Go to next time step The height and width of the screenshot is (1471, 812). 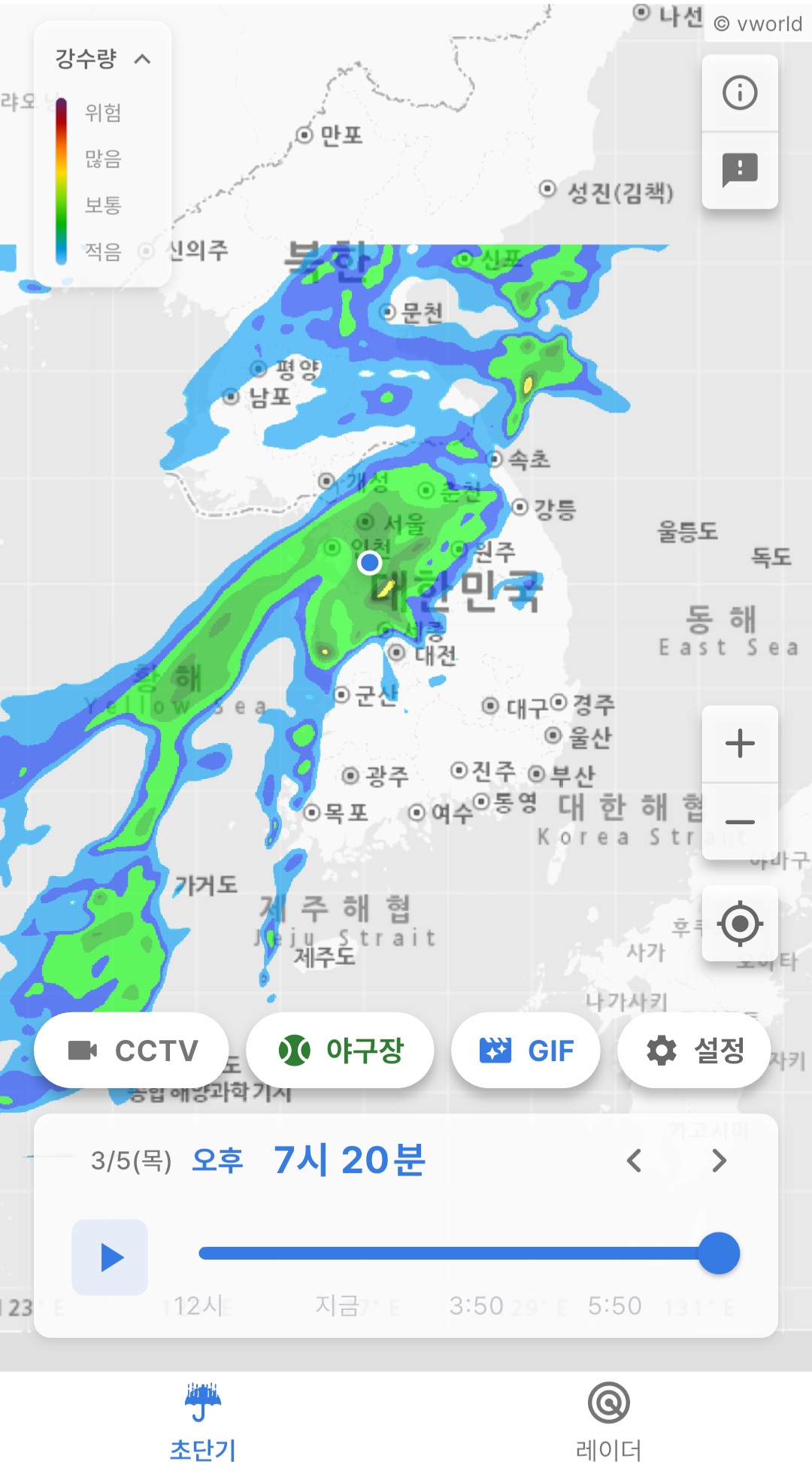719,1160
